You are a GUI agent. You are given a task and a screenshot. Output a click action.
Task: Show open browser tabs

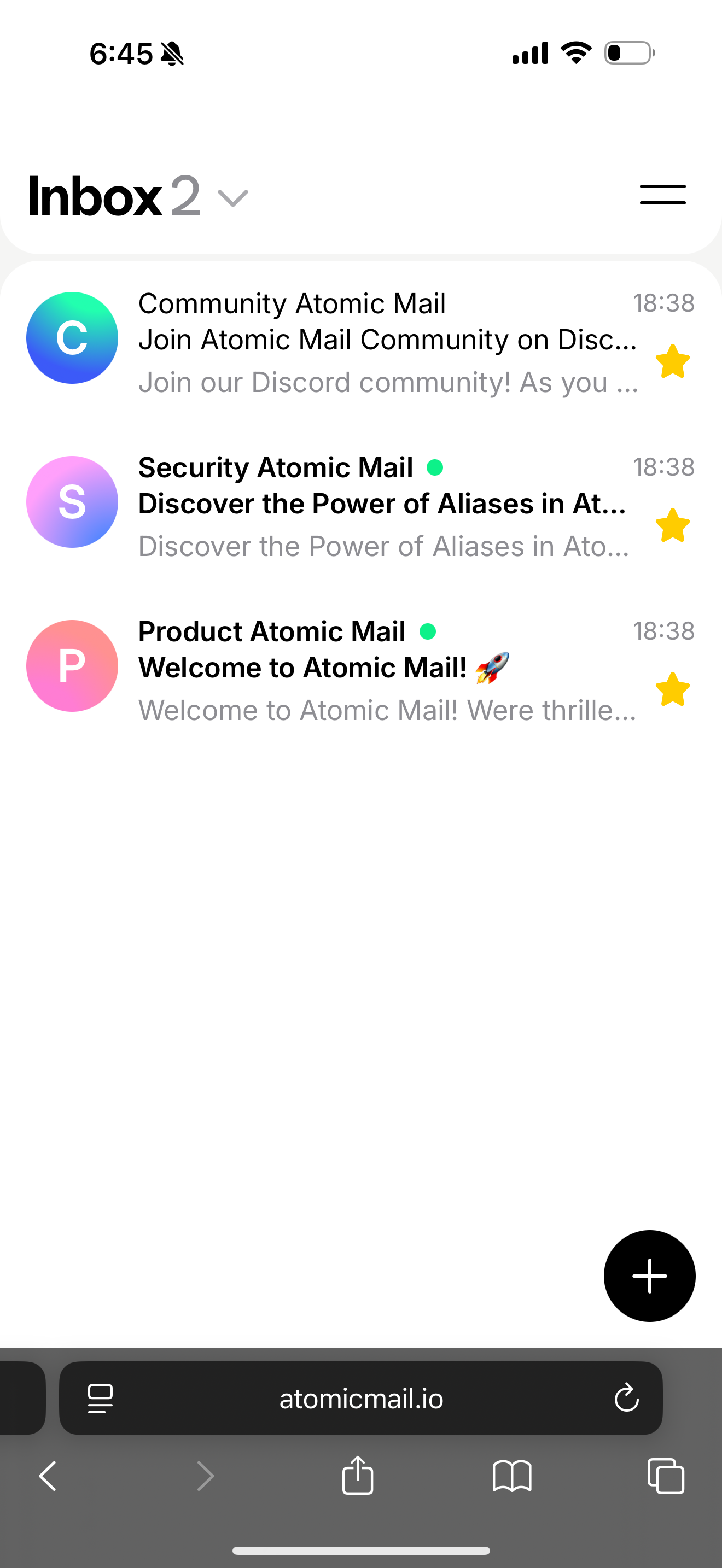[666, 1476]
